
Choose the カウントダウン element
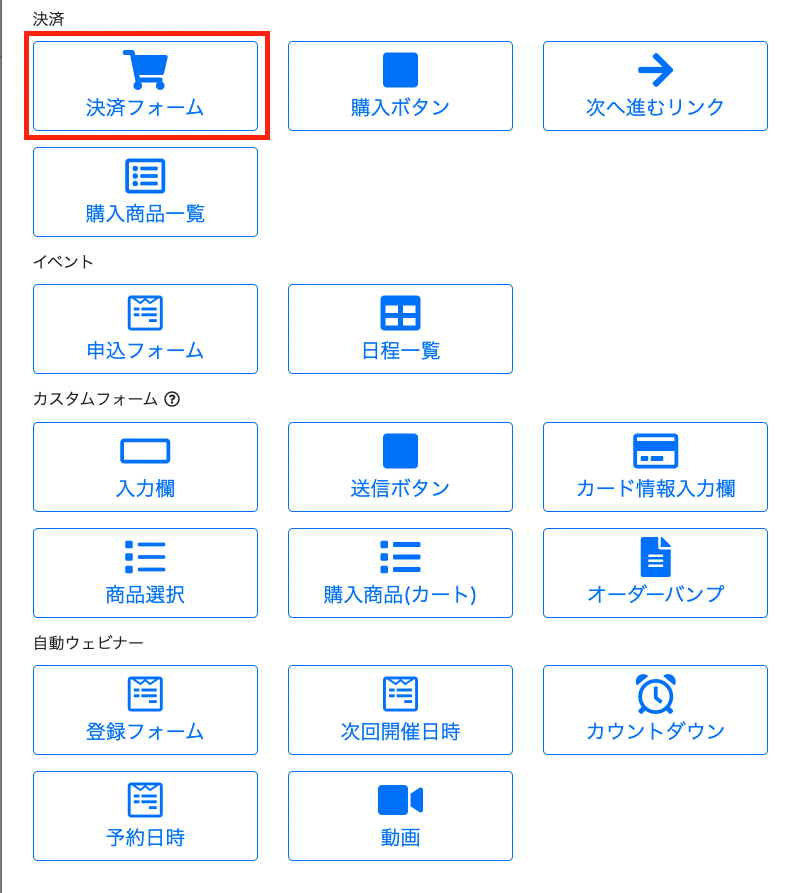click(x=655, y=710)
